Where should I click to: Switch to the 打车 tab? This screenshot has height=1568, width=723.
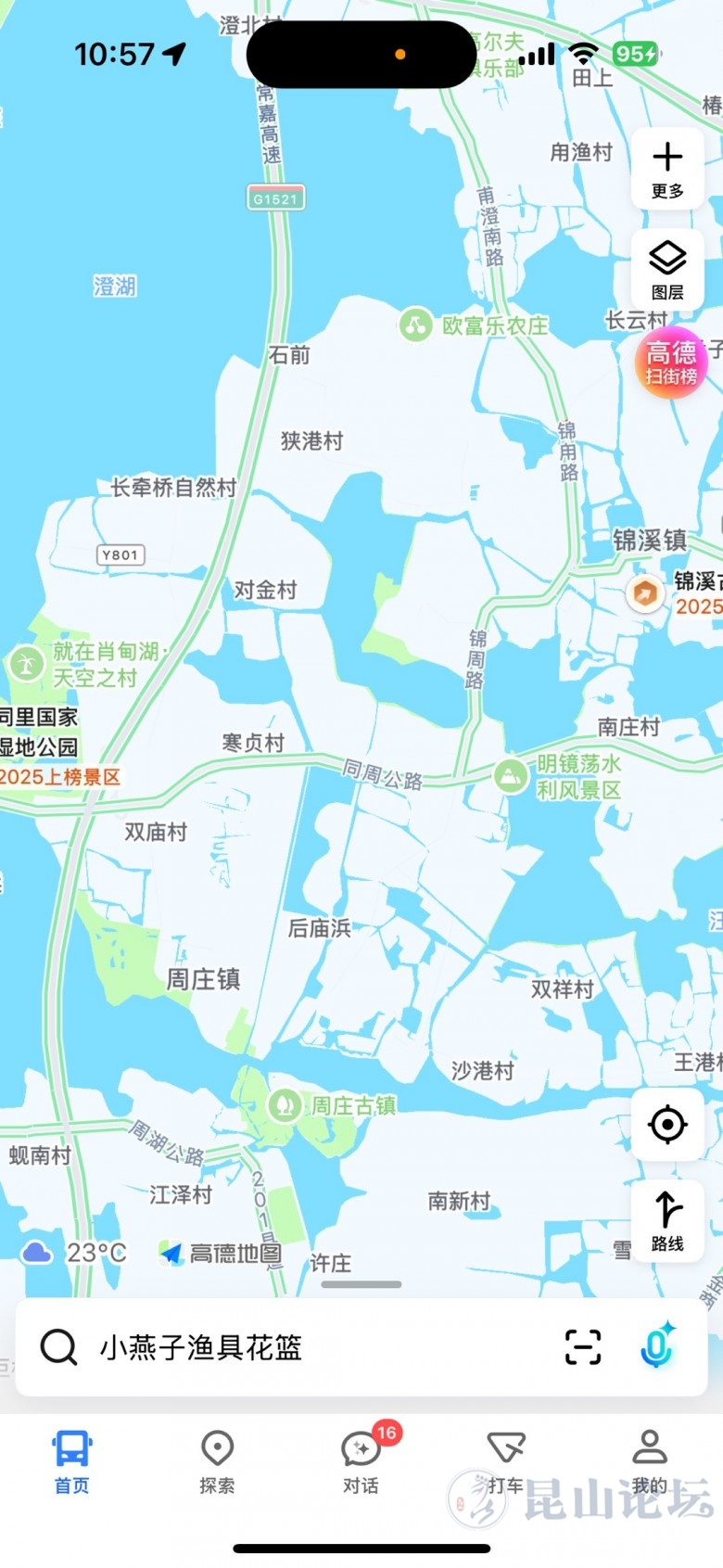click(505, 1460)
